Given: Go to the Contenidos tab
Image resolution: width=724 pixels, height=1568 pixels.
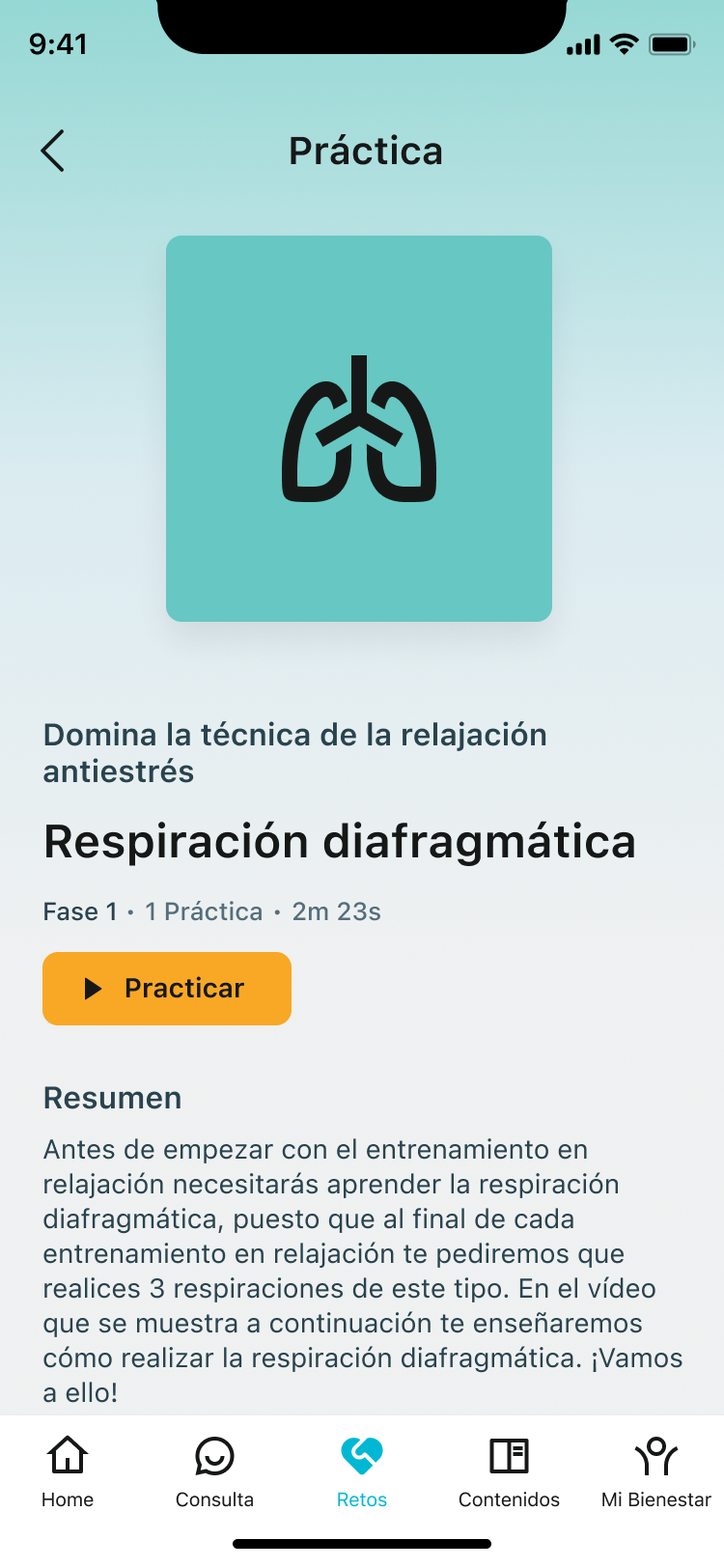Looking at the screenshot, I should (509, 1470).
